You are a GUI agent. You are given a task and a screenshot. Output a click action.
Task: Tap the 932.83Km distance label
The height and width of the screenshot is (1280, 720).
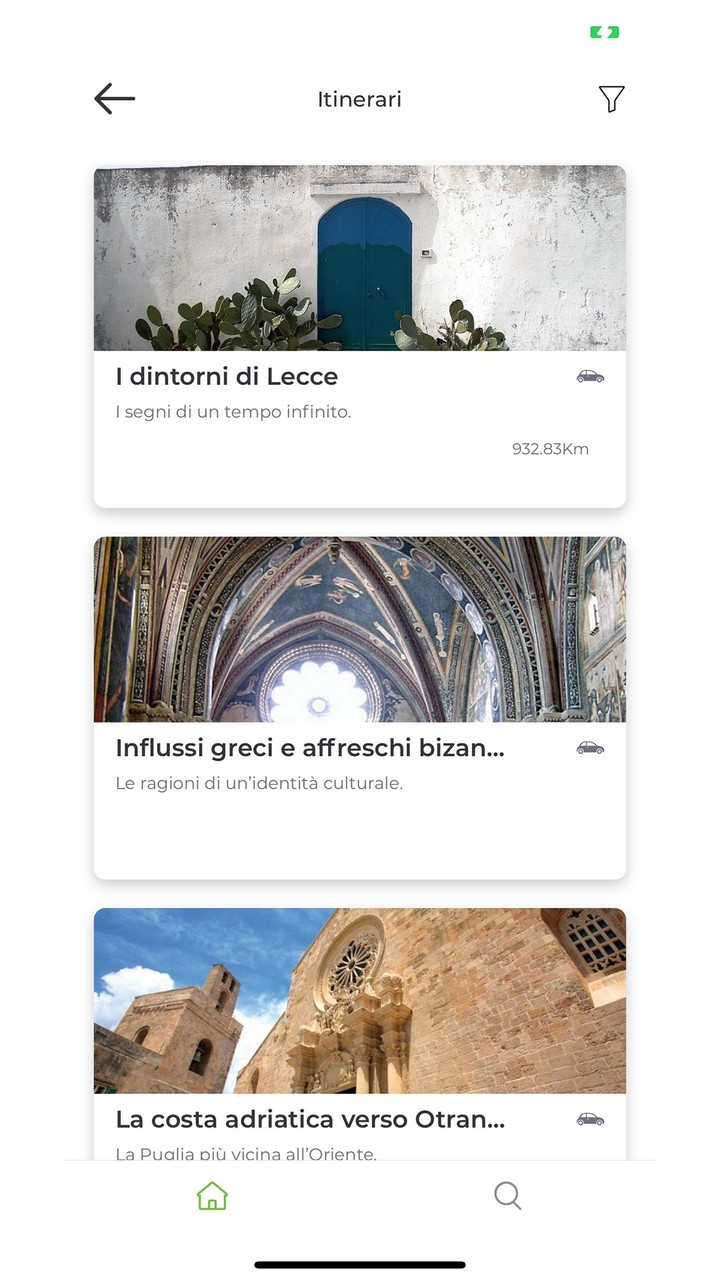pyautogui.click(x=548, y=449)
